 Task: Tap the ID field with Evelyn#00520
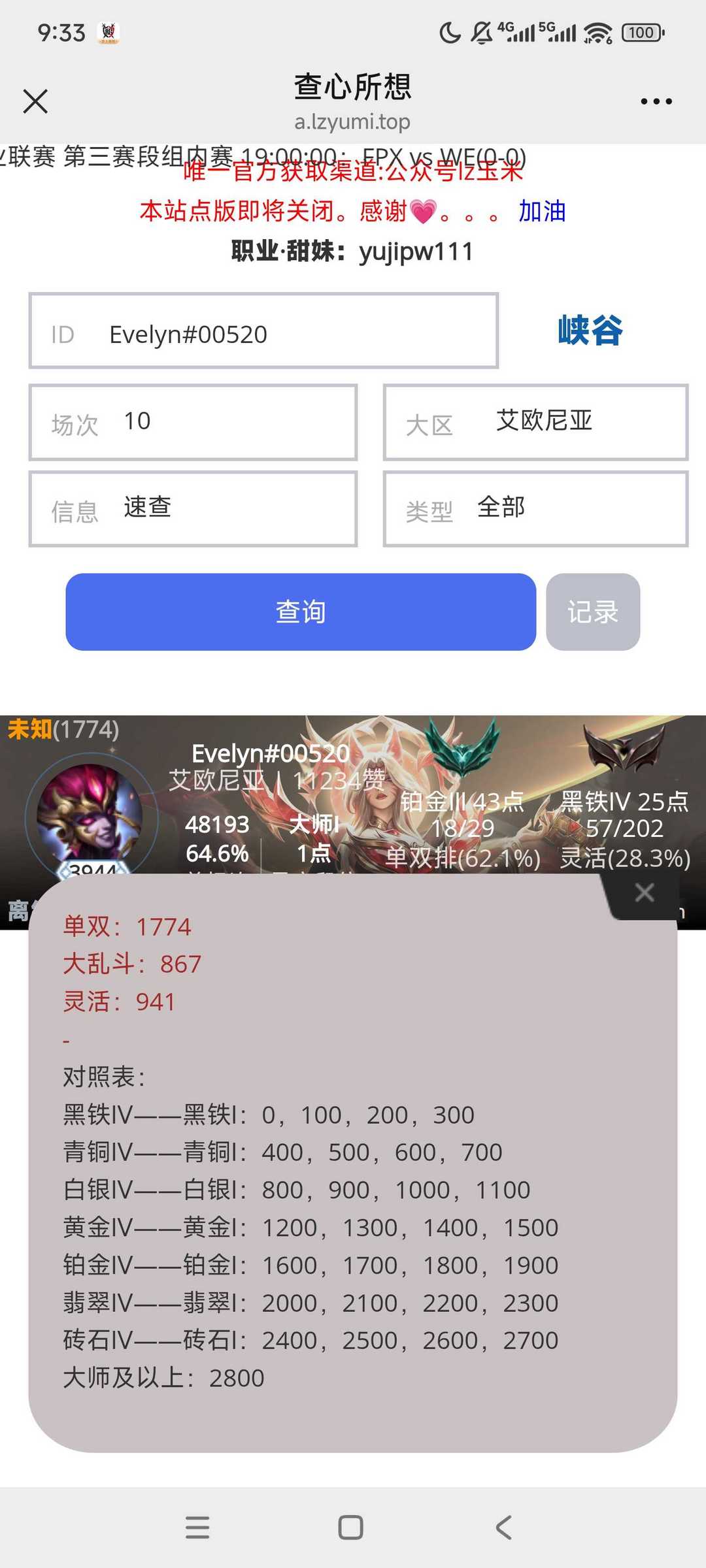click(x=263, y=334)
